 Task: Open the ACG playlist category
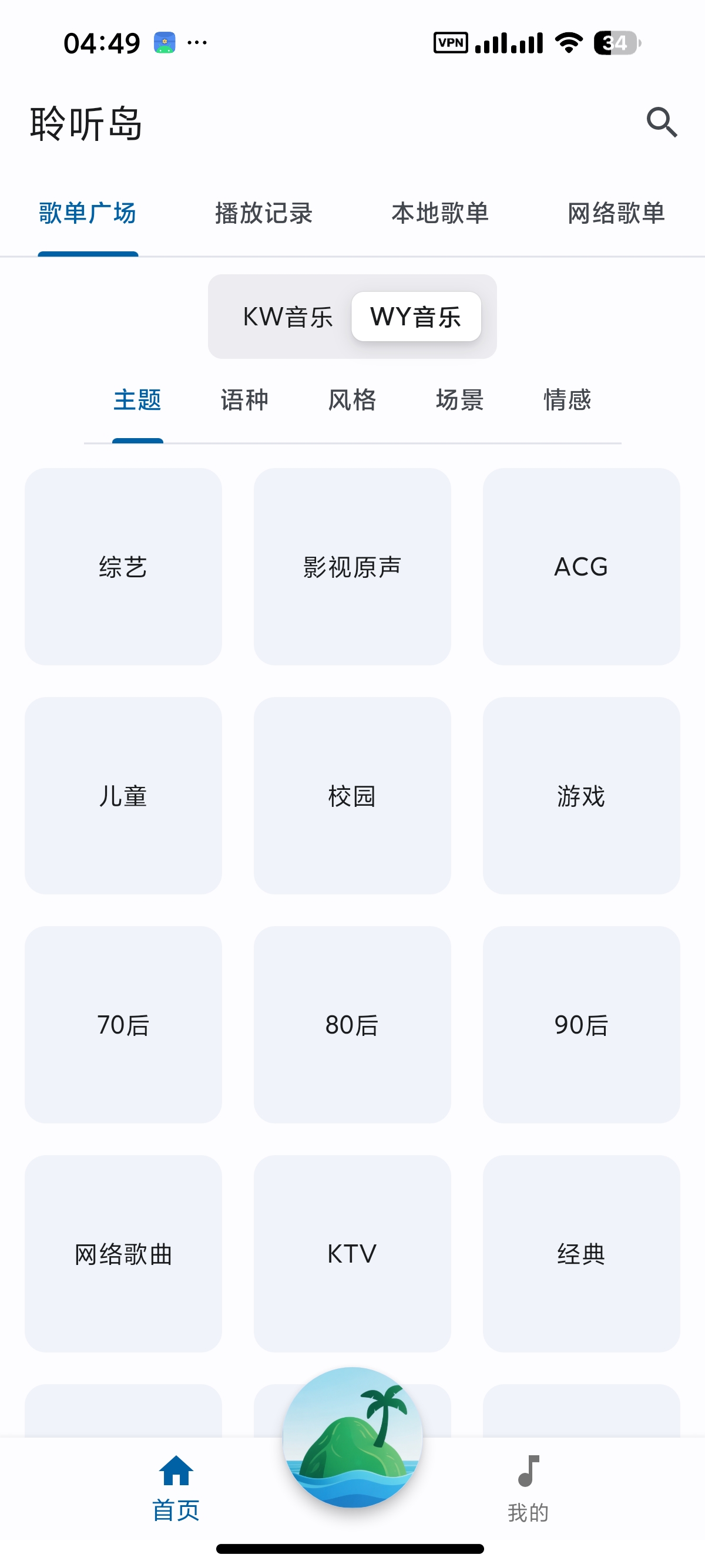(x=581, y=566)
